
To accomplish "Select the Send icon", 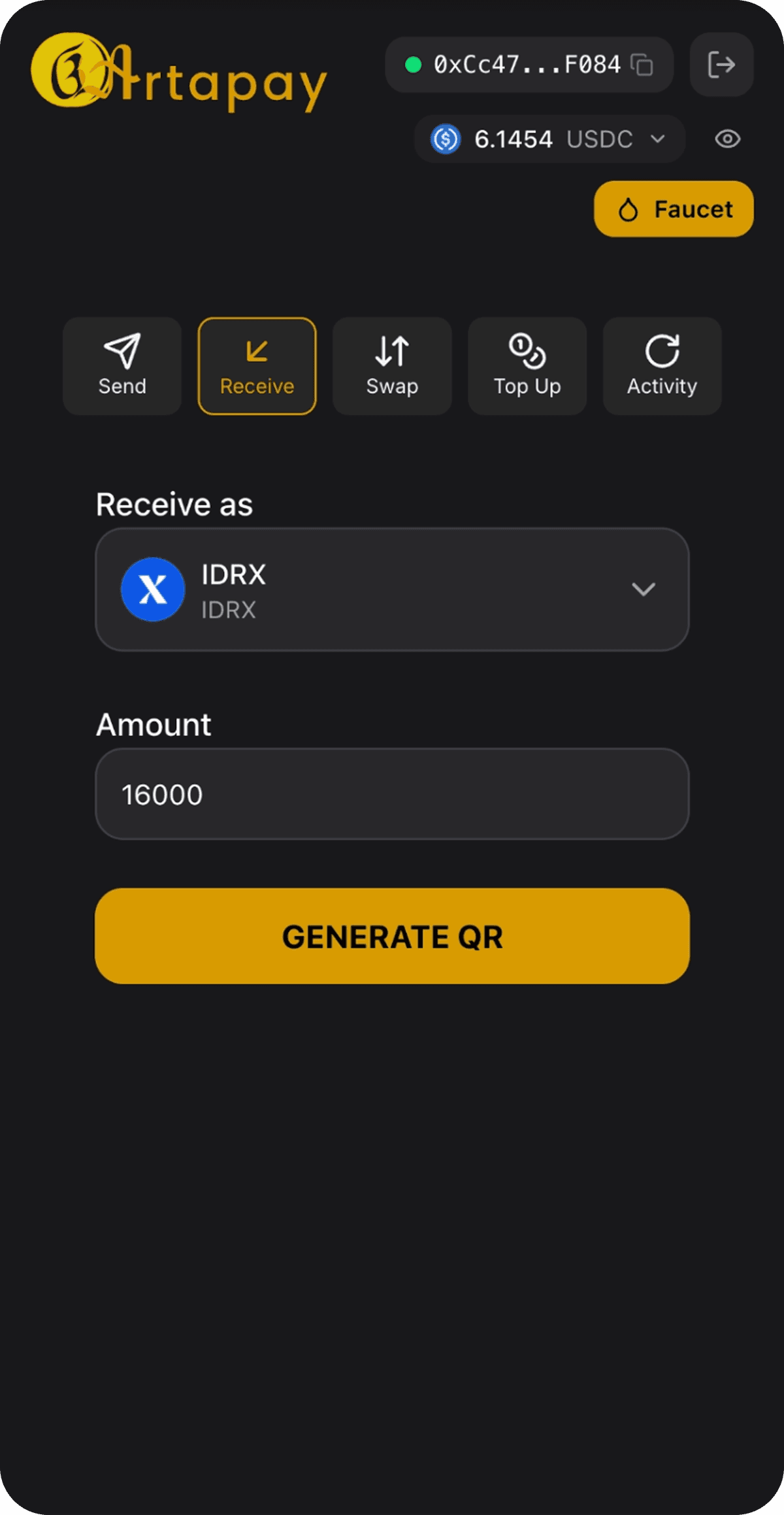I will pos(121,352).
